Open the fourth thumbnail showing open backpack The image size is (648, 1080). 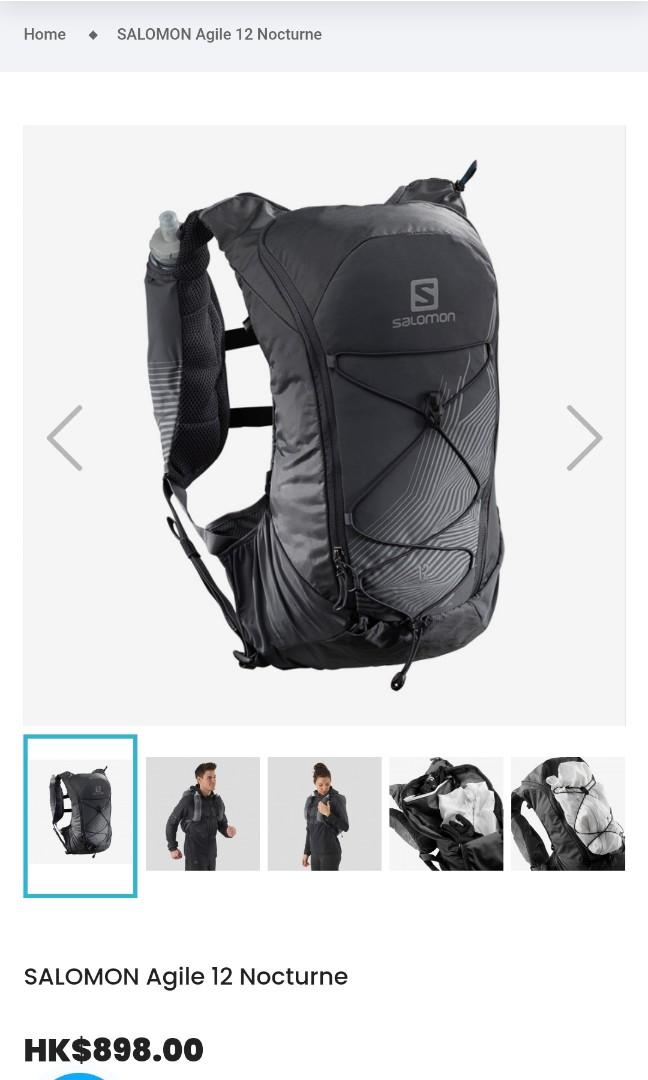pos(446,814)
